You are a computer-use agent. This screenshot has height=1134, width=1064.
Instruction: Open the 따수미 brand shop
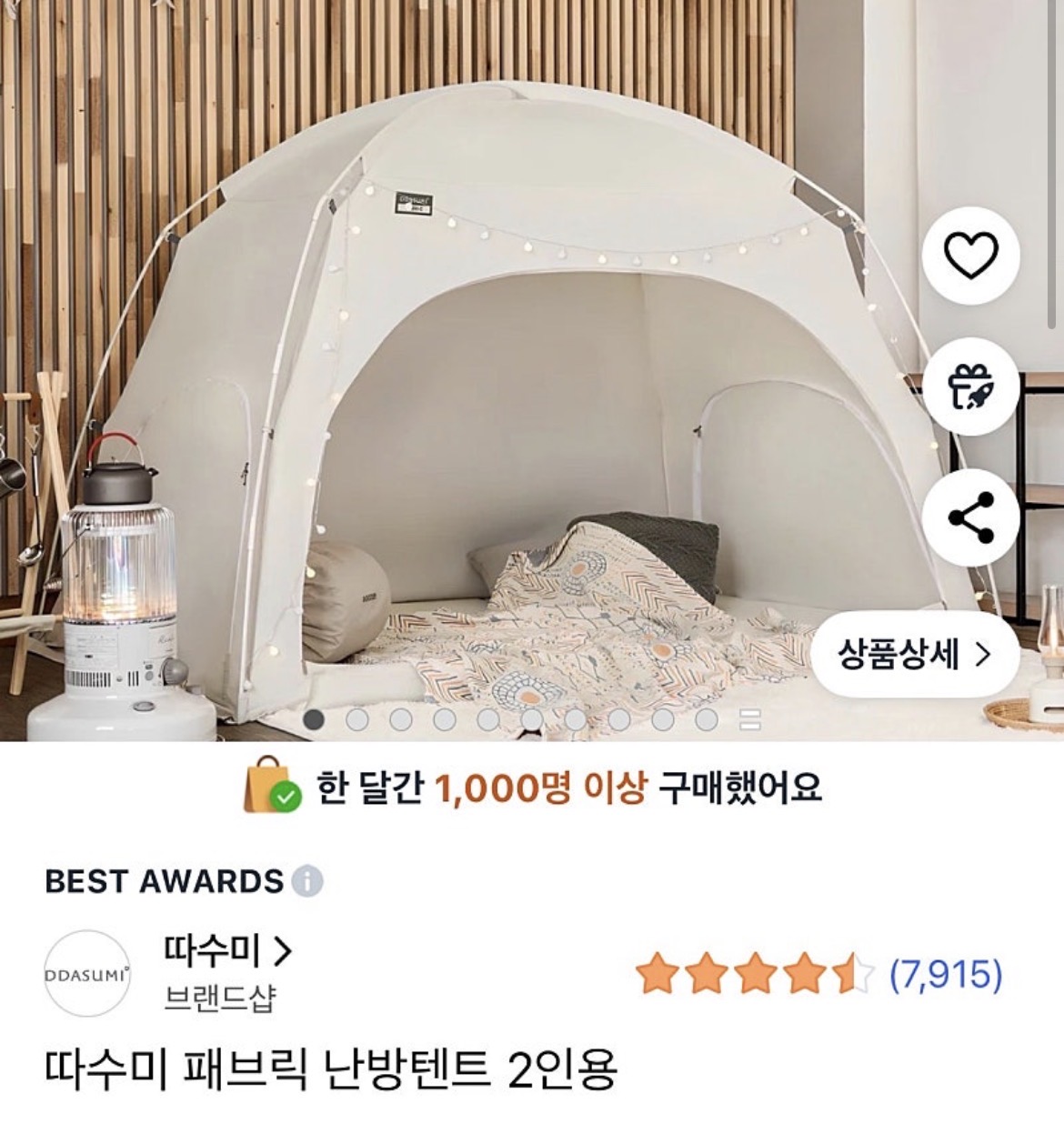click(228, 952)
